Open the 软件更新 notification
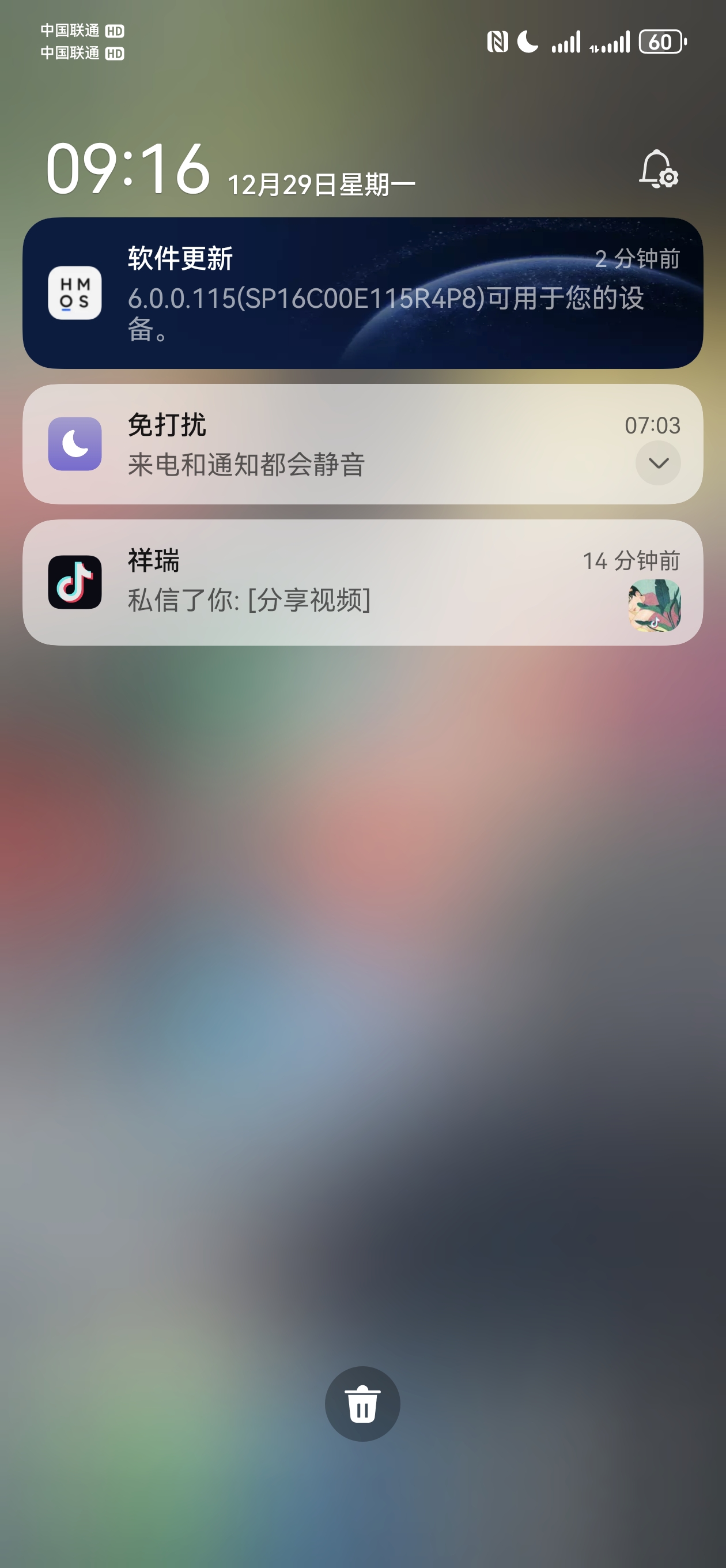This screenshot has height=1568, width=726. pos(362,293)
